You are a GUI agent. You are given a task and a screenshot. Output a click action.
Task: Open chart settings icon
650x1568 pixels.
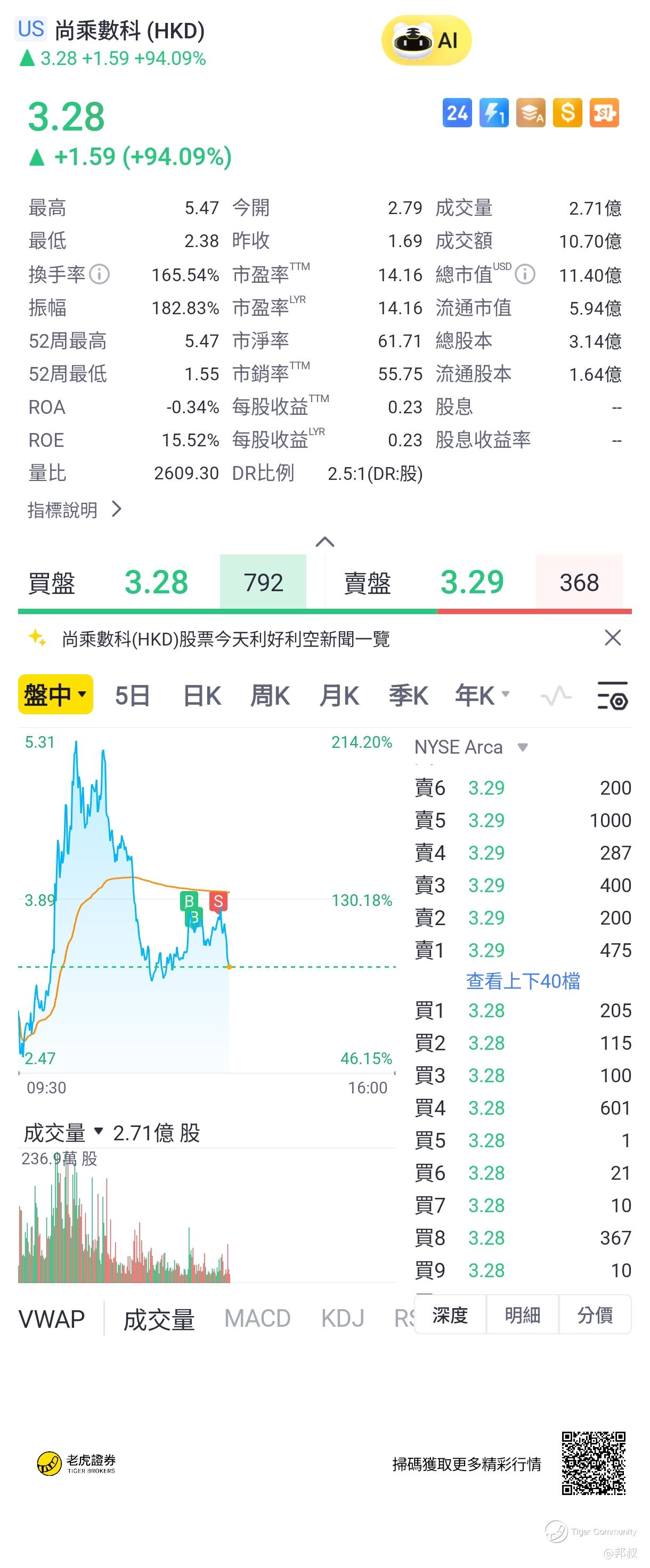pos(612,695)
